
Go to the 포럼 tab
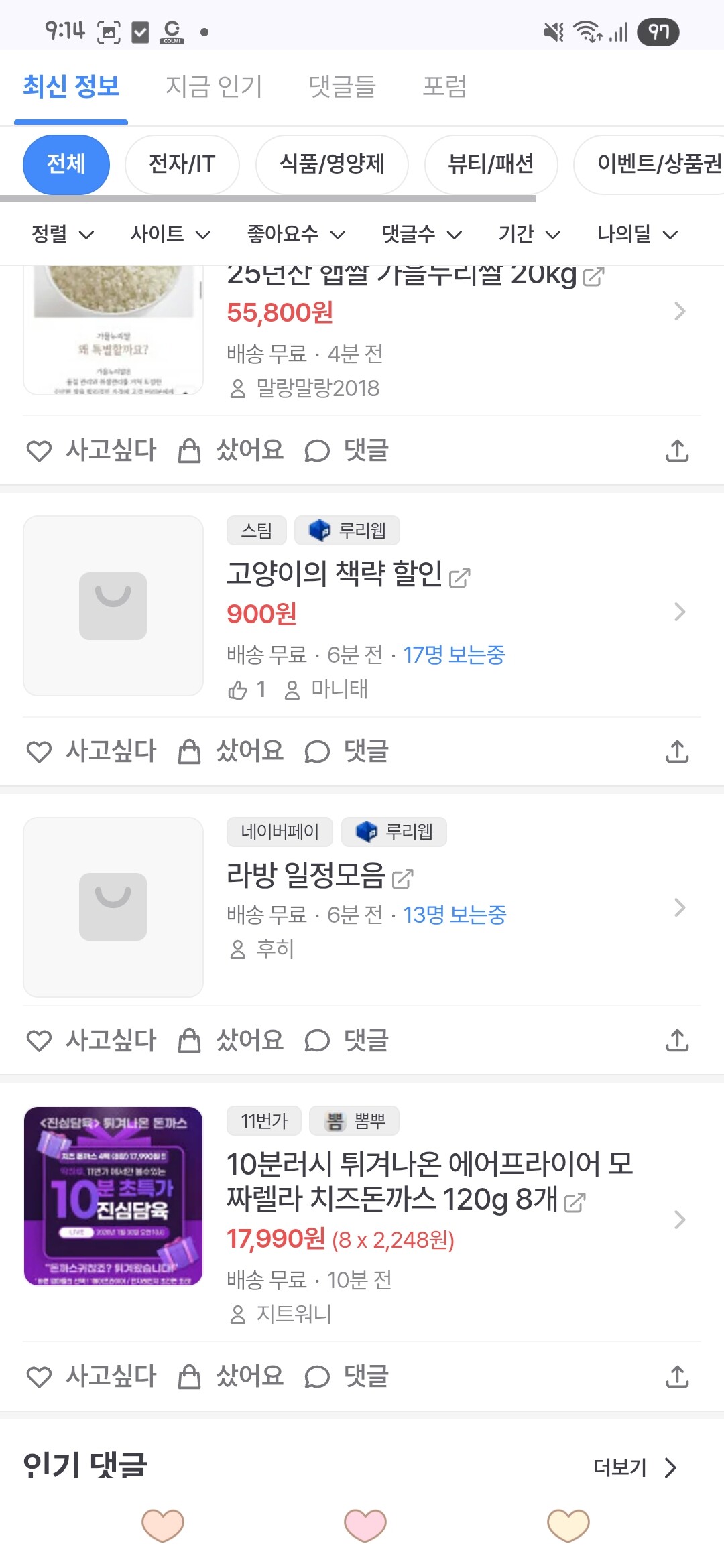[x=444, y=86]
